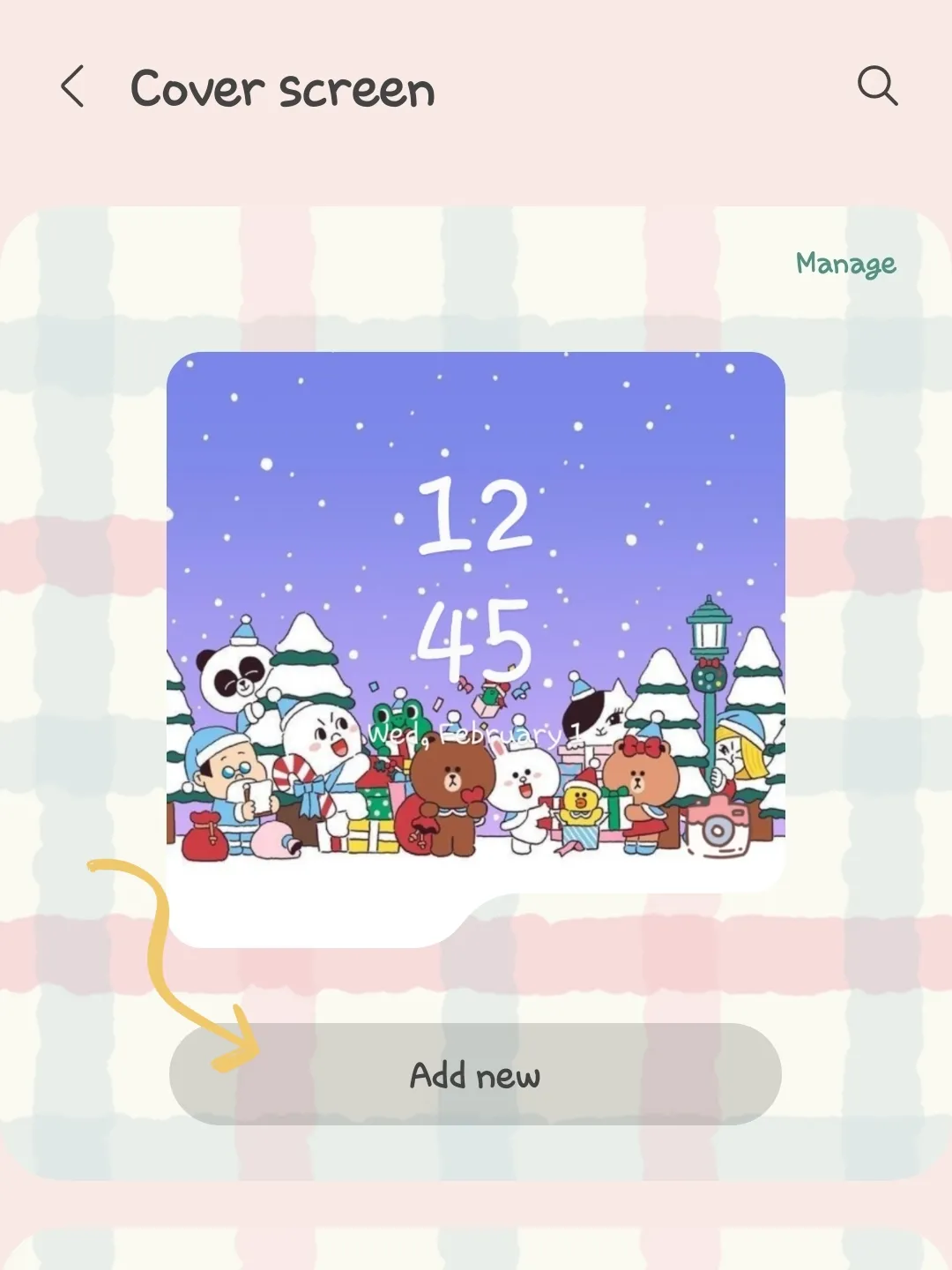Image resolution: width=952 pixels, height=1270 pixels.
Task: Tap the Manage link
Action: tap(845, 263)
